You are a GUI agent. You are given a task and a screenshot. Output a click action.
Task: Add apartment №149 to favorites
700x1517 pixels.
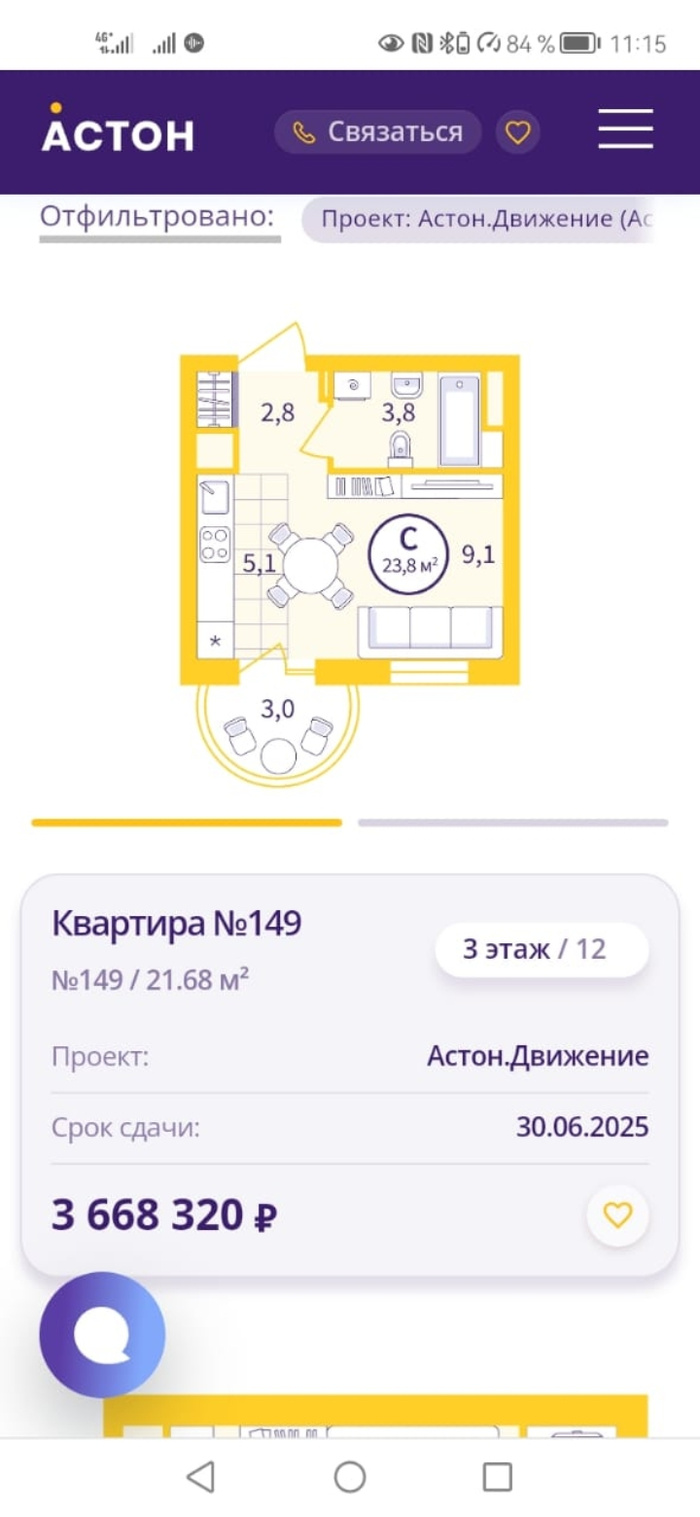tap(617, 1215)
